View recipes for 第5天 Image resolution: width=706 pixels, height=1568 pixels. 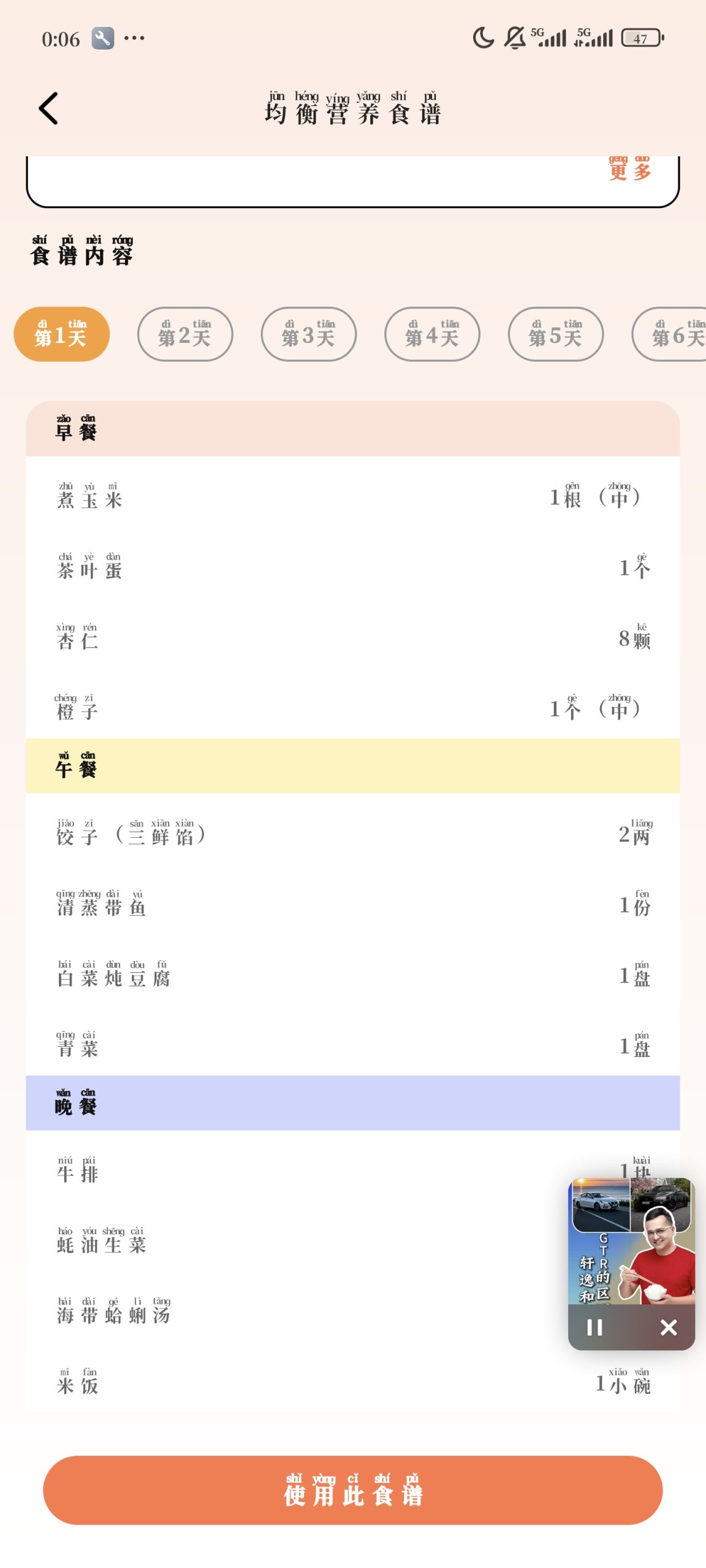(555, 334)
